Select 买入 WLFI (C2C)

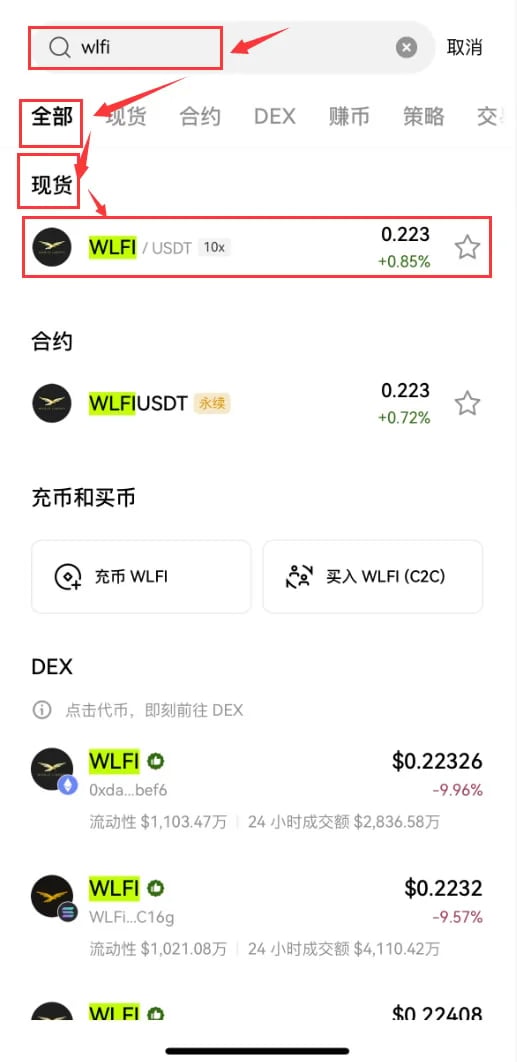point(373,576)
